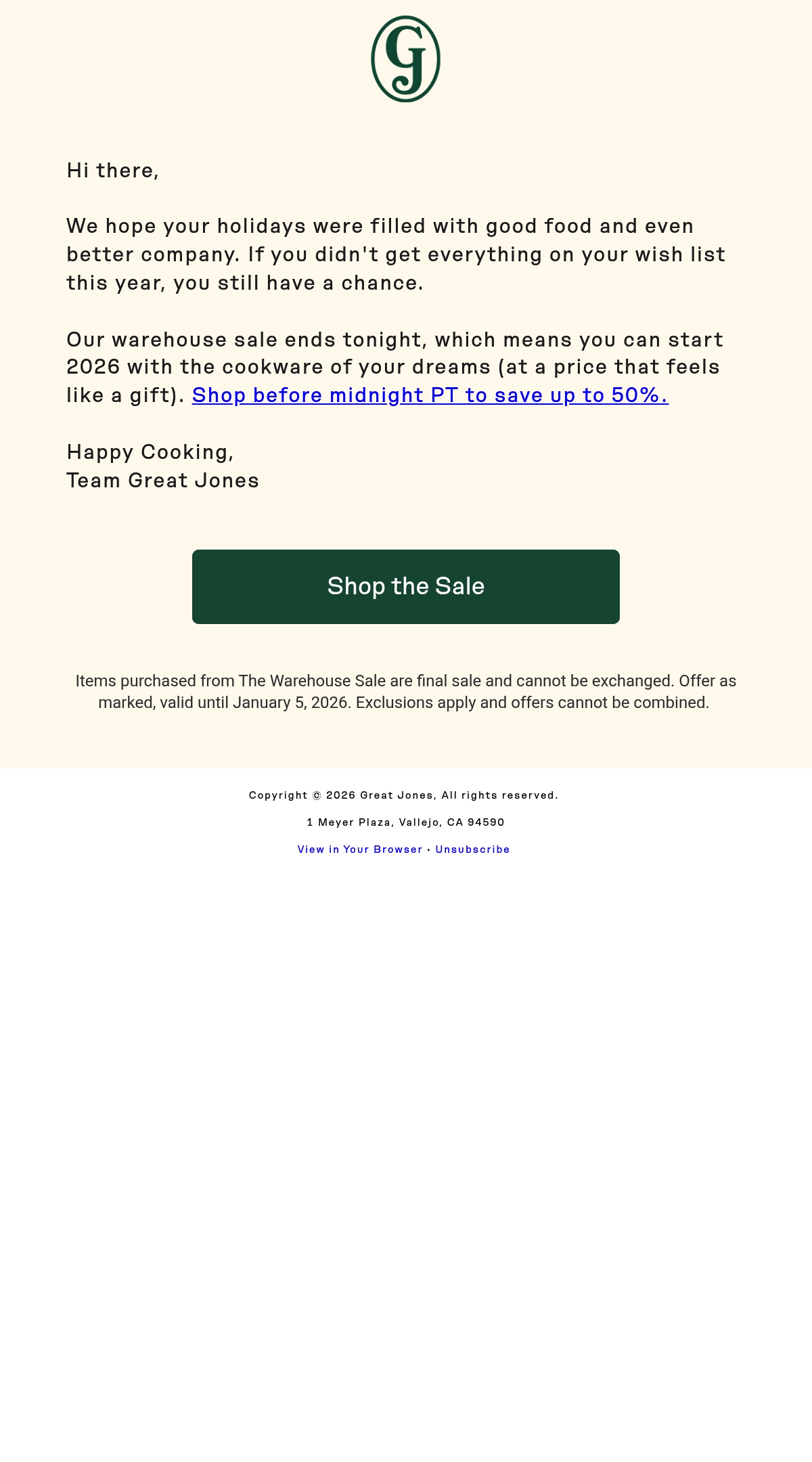
Task: Open the 'Shop before midnight PT' link
Action: (x=430, y=395)
